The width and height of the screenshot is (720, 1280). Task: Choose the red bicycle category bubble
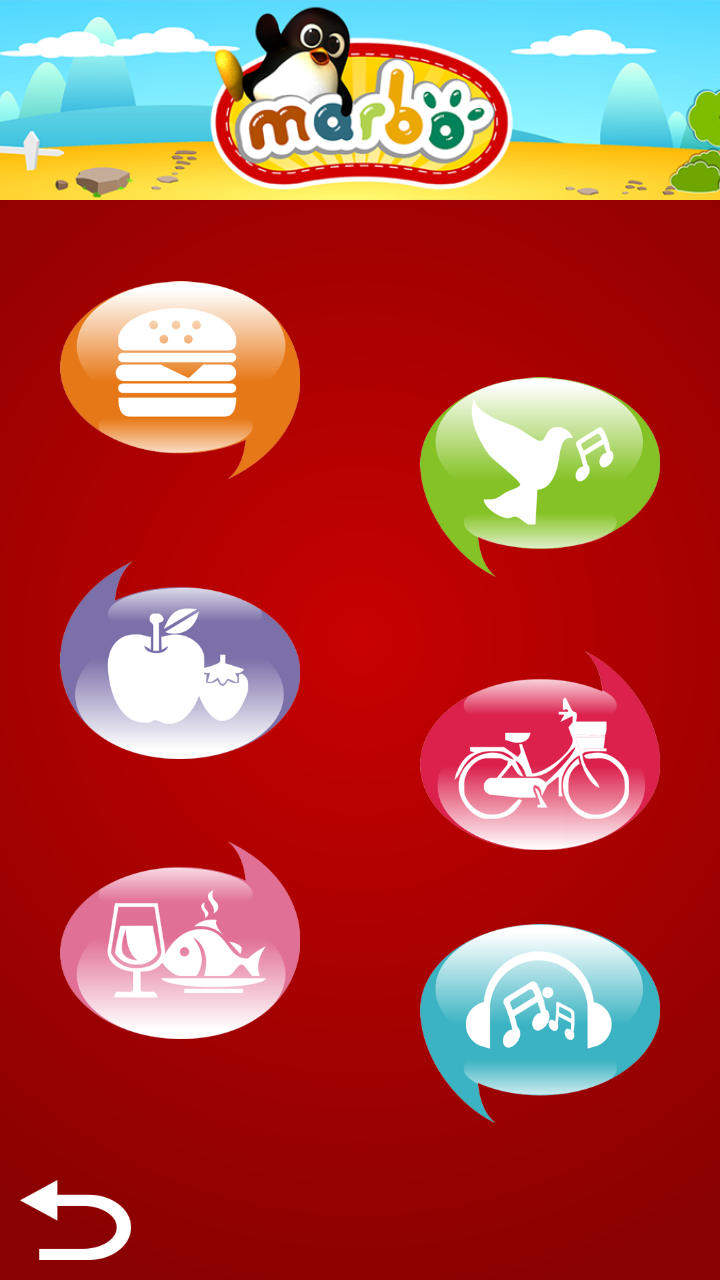pyautogui.click(x=540, y=763)
